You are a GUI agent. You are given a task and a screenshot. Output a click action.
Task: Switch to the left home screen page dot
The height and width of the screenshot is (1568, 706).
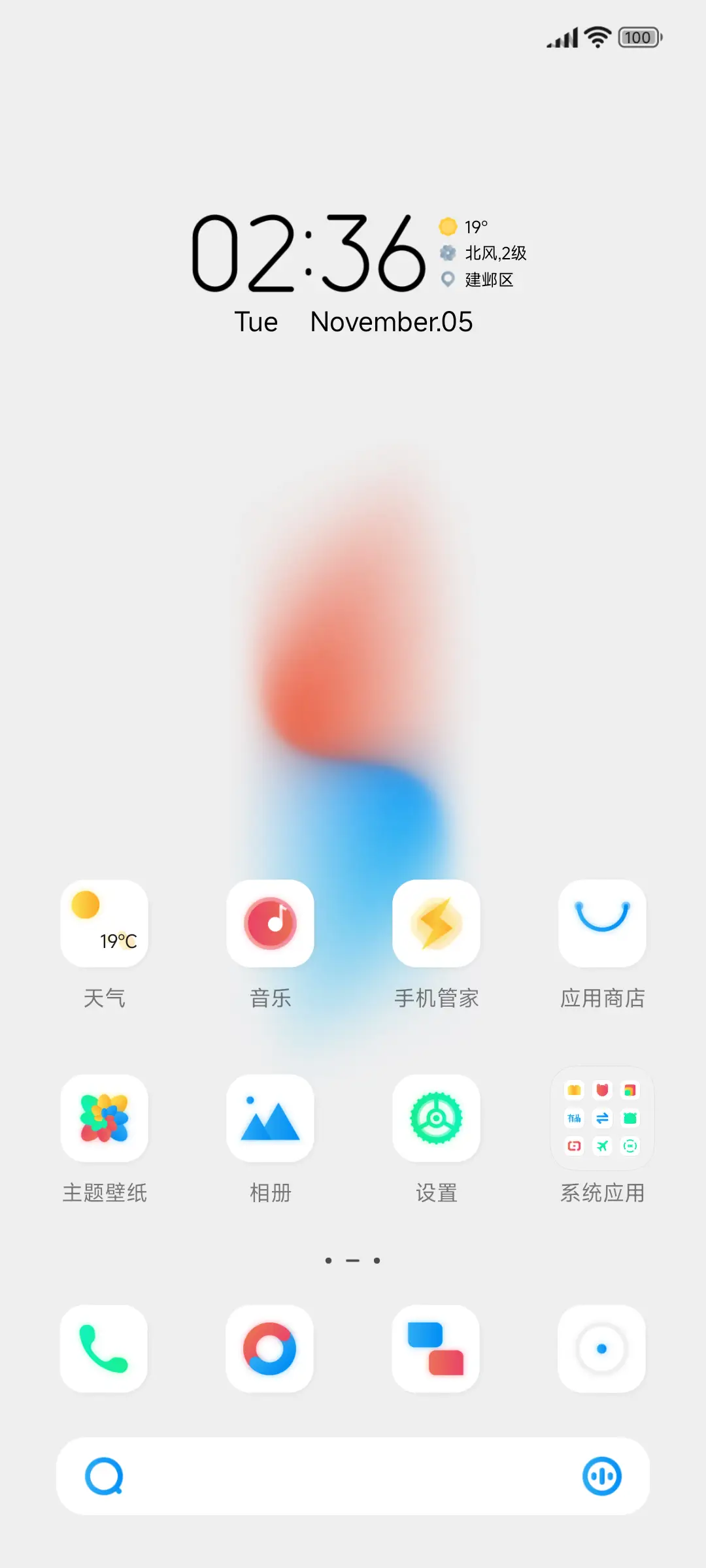329,1260
